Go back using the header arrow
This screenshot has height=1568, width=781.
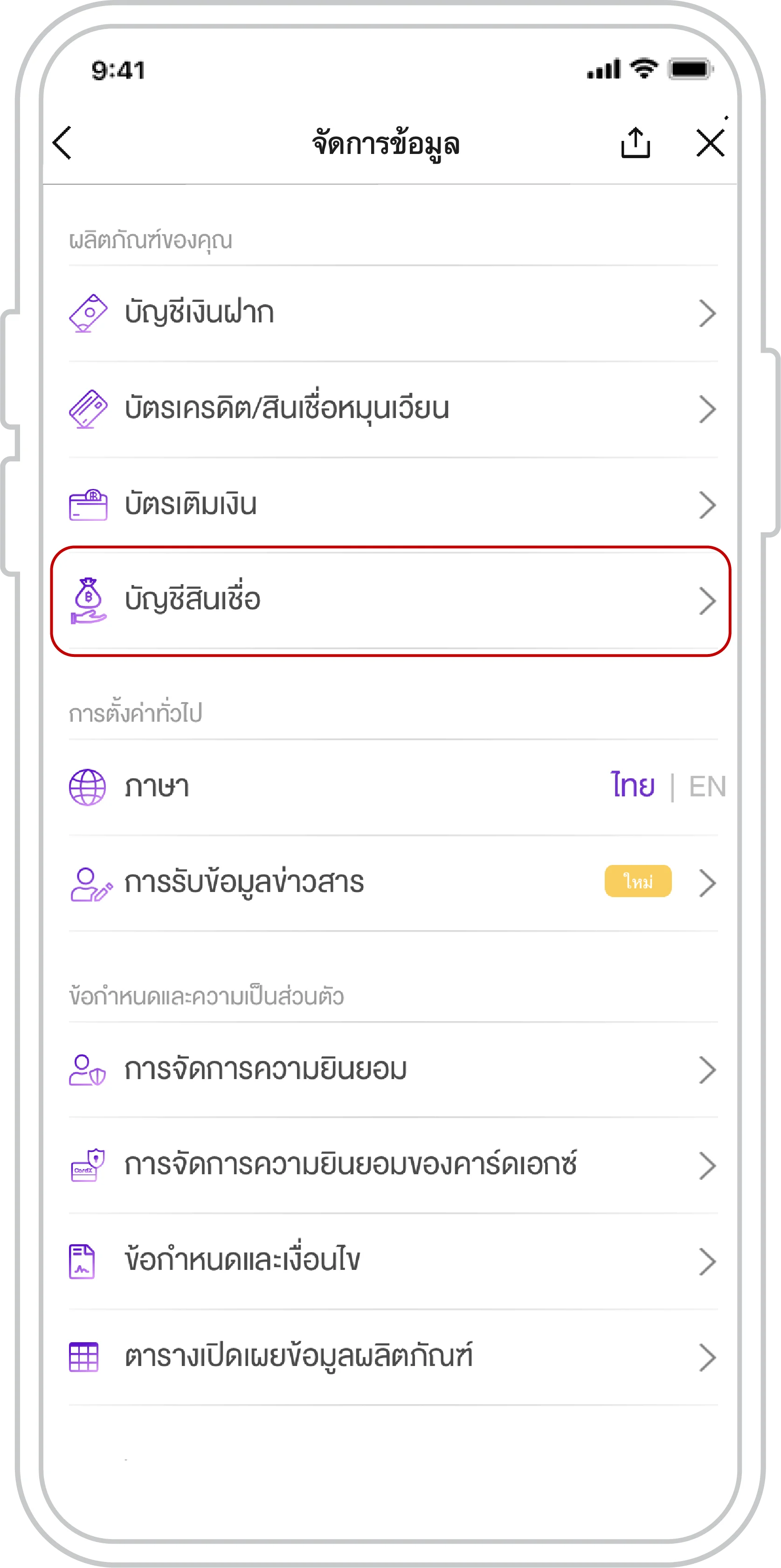click(62, 143)
